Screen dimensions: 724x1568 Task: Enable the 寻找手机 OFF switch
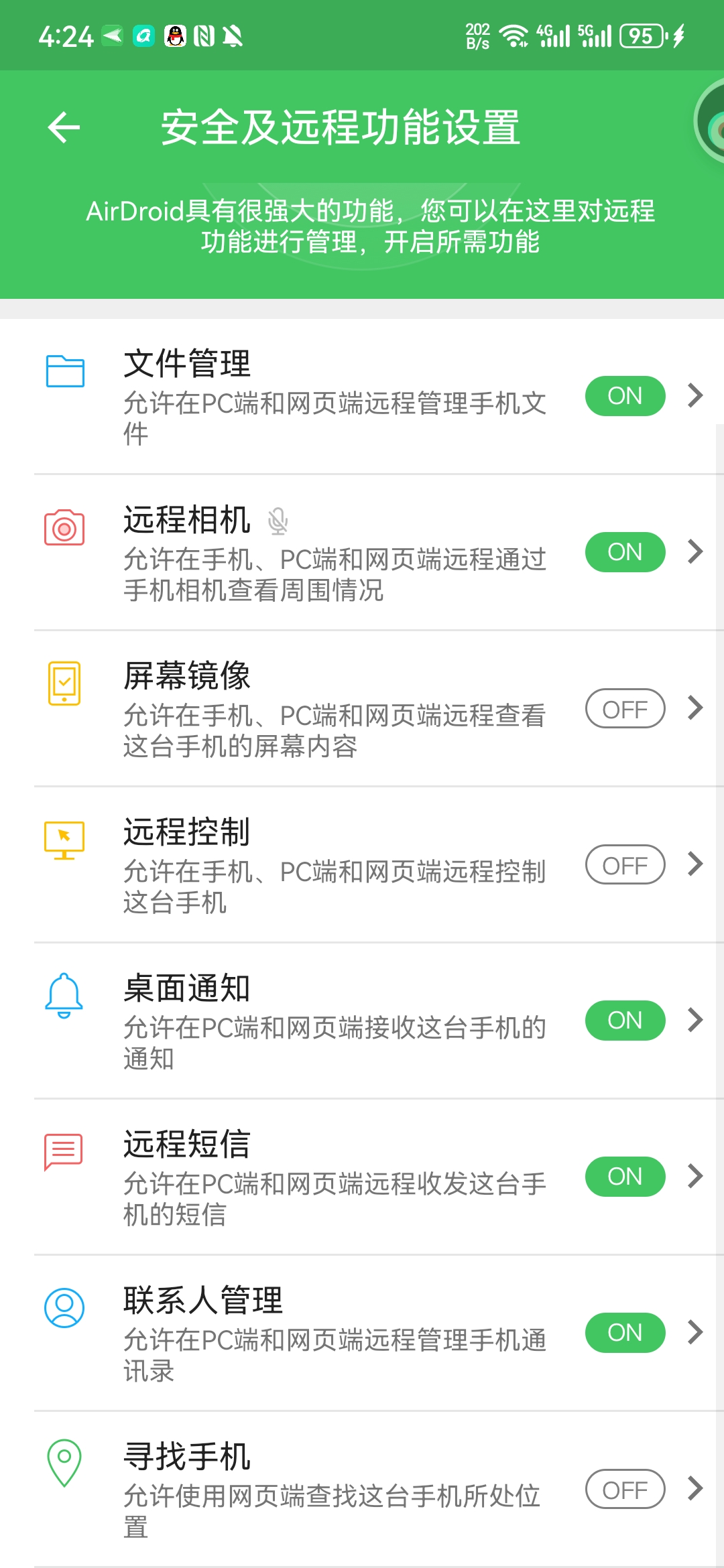(625, 1489)
